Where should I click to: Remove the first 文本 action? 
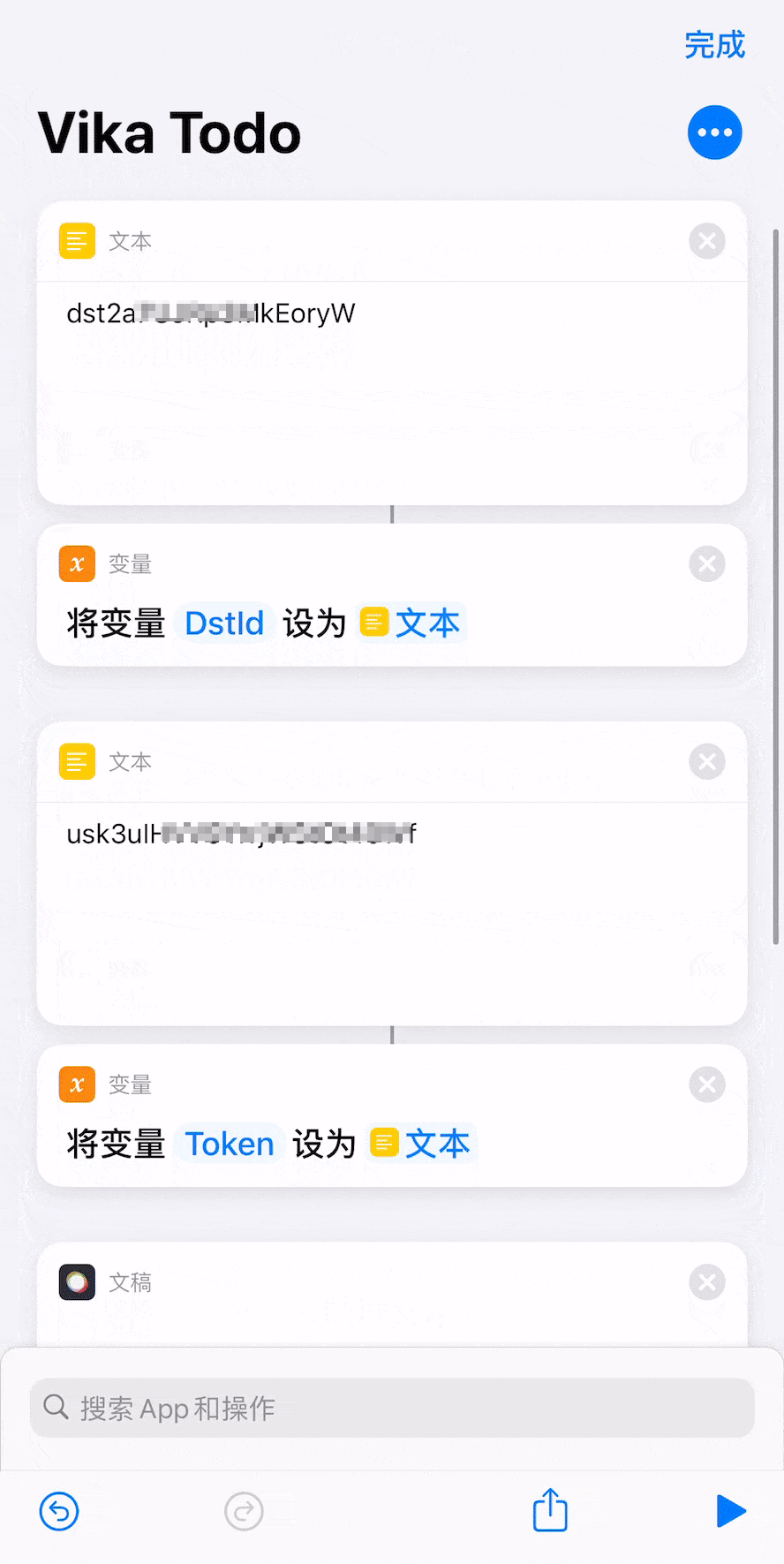707,241
